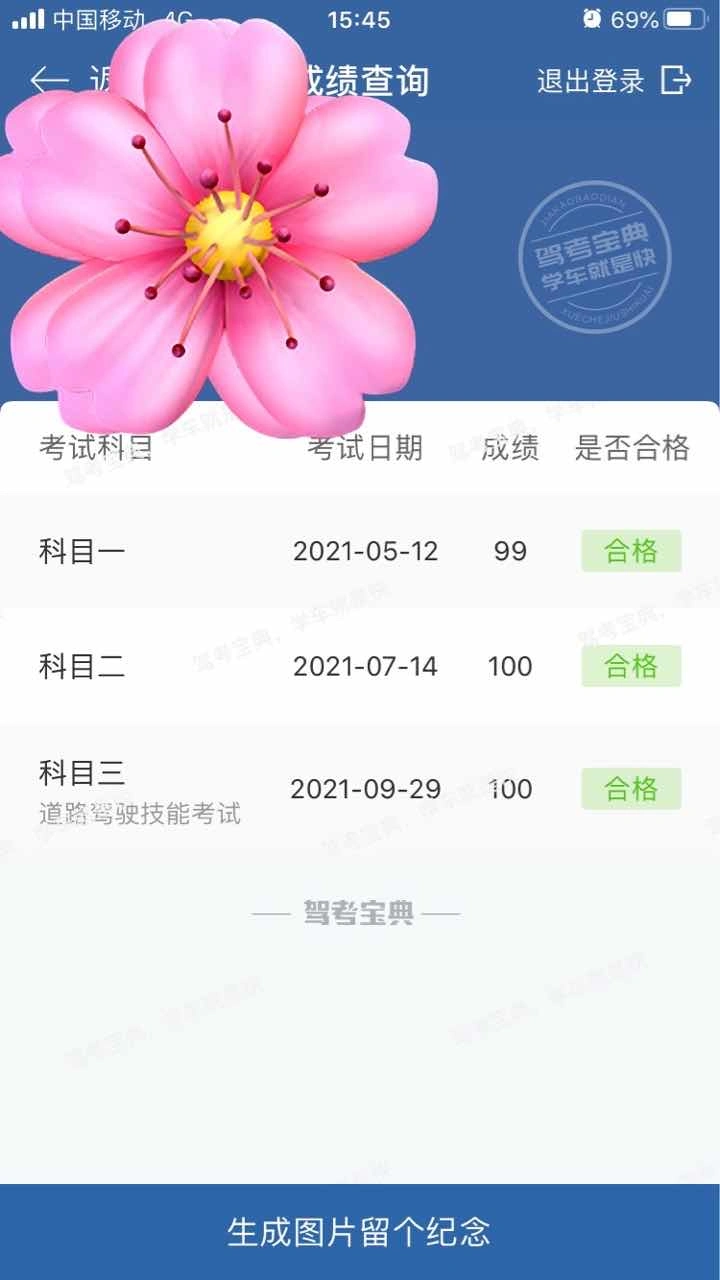
Task: Go back using the arrow icon
Action: point(49,80)
